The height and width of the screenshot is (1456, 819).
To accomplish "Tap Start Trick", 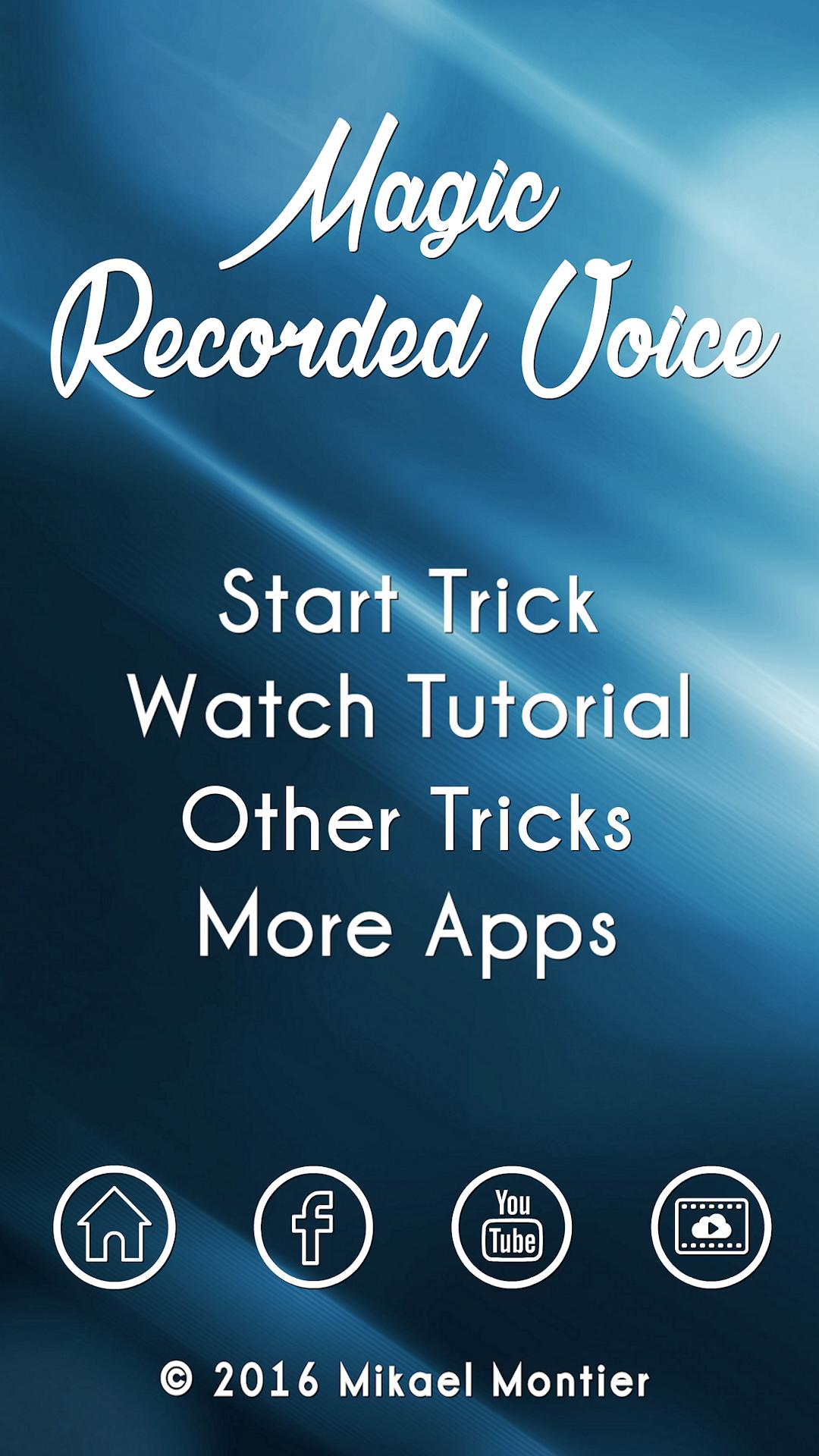I will 408,603.
